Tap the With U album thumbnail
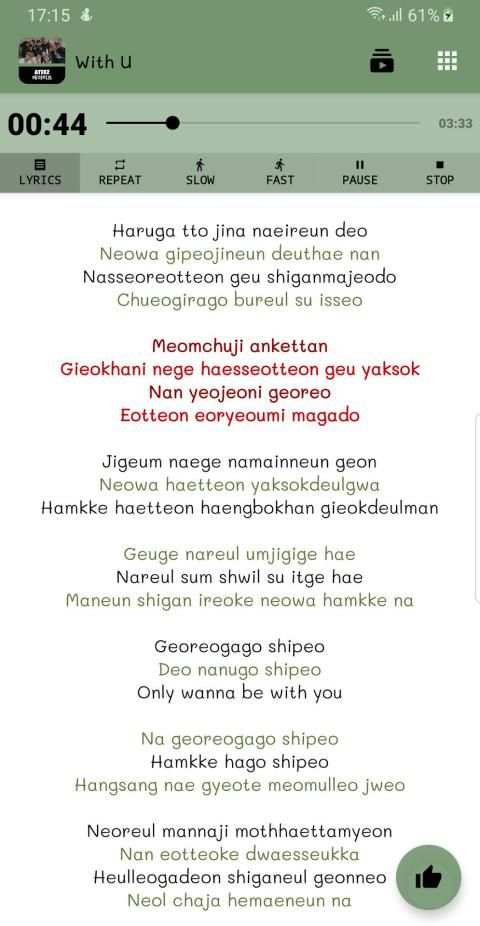480x926 pixels. [x=41, y=61]
